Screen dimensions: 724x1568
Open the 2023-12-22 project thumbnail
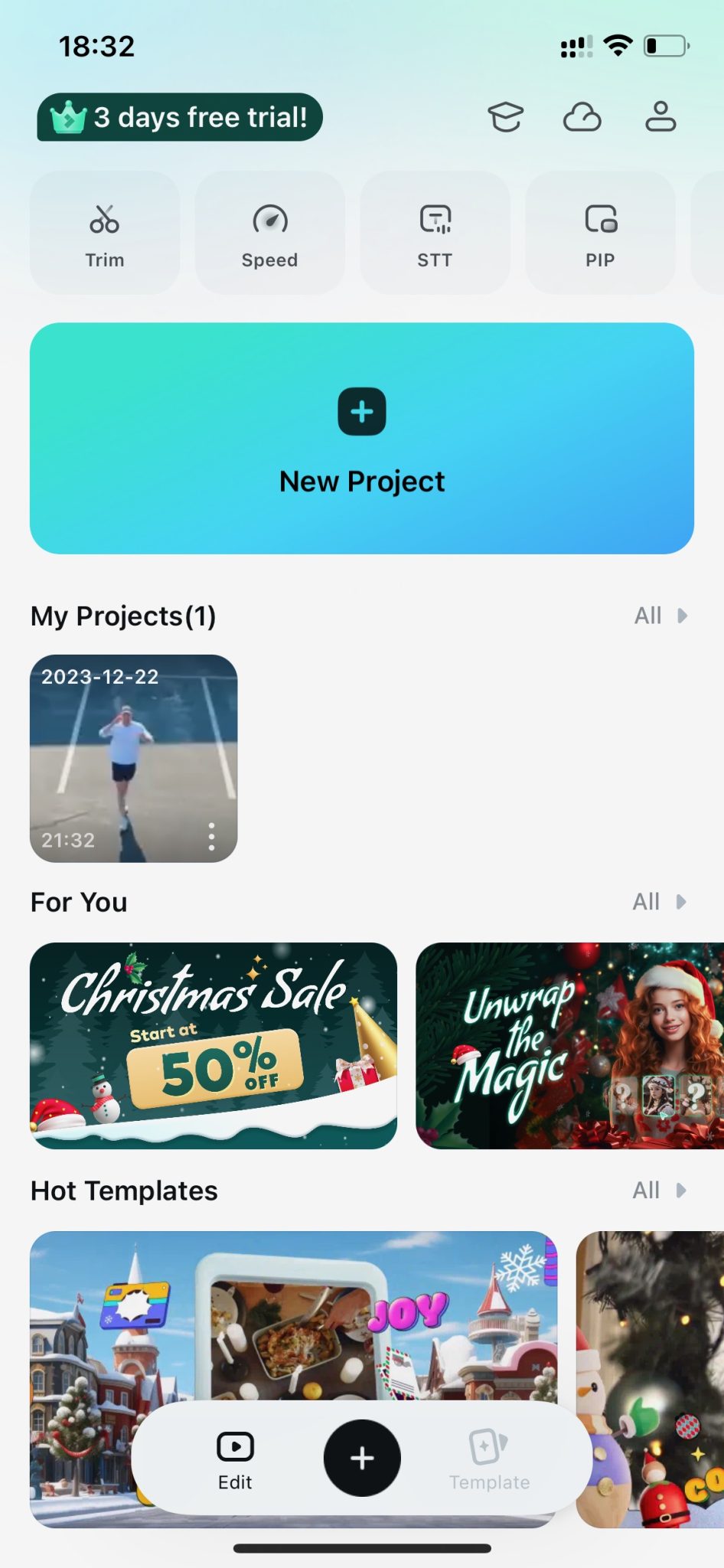click(x=133, y=758)
